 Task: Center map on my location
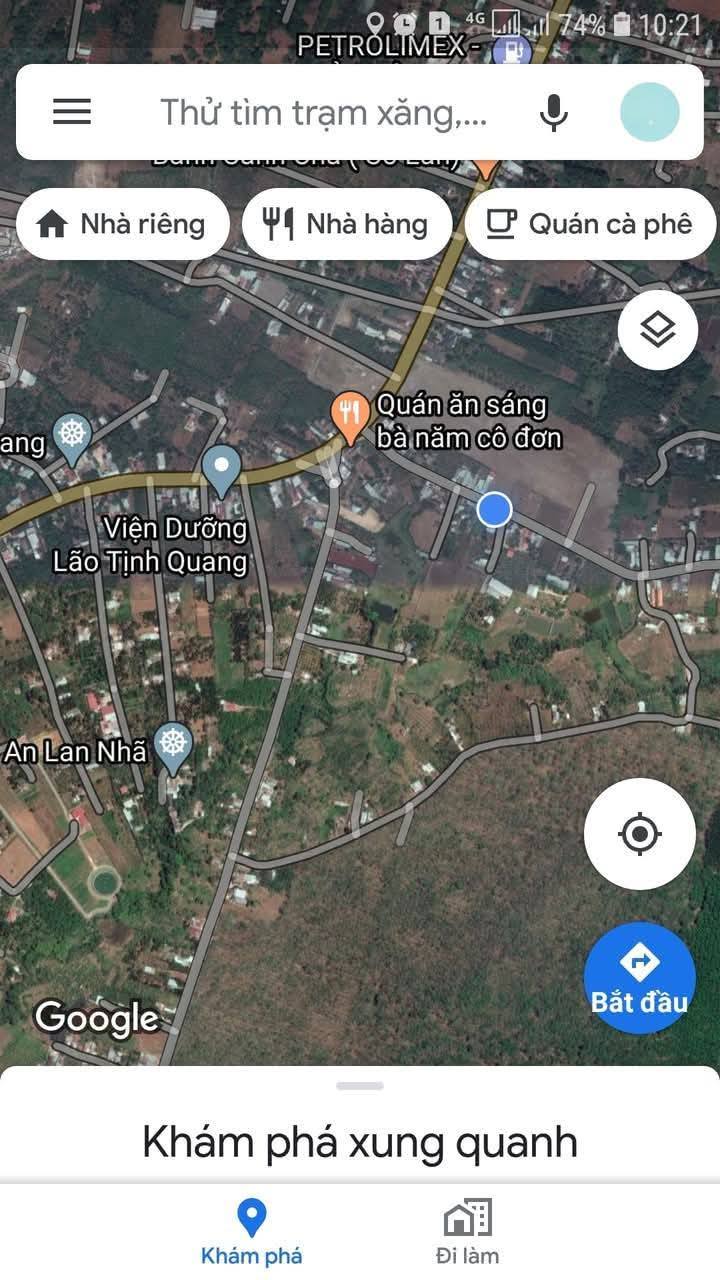(x=640, y=834)
